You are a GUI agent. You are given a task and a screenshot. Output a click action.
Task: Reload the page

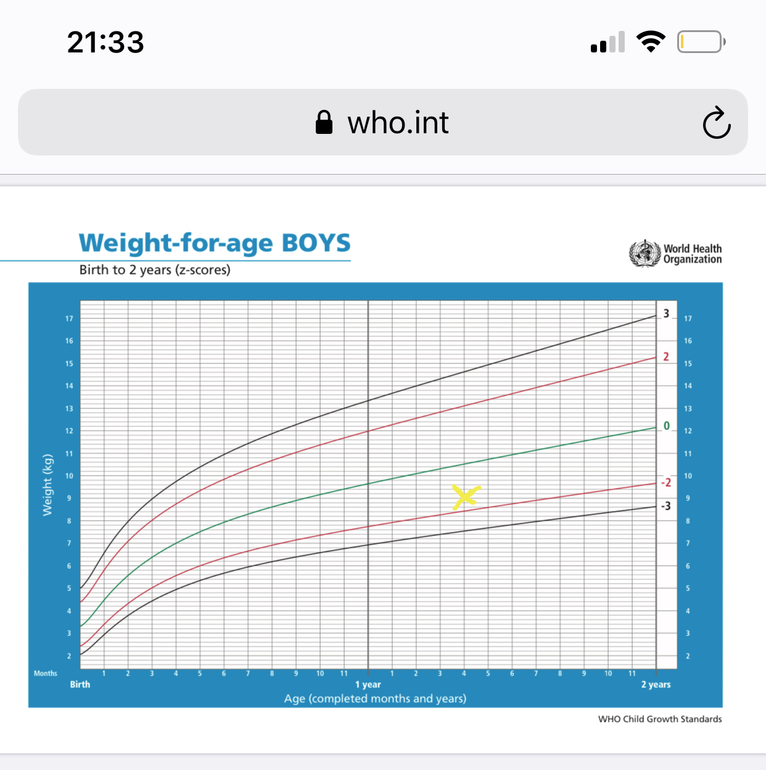click(x=716, y=124)
